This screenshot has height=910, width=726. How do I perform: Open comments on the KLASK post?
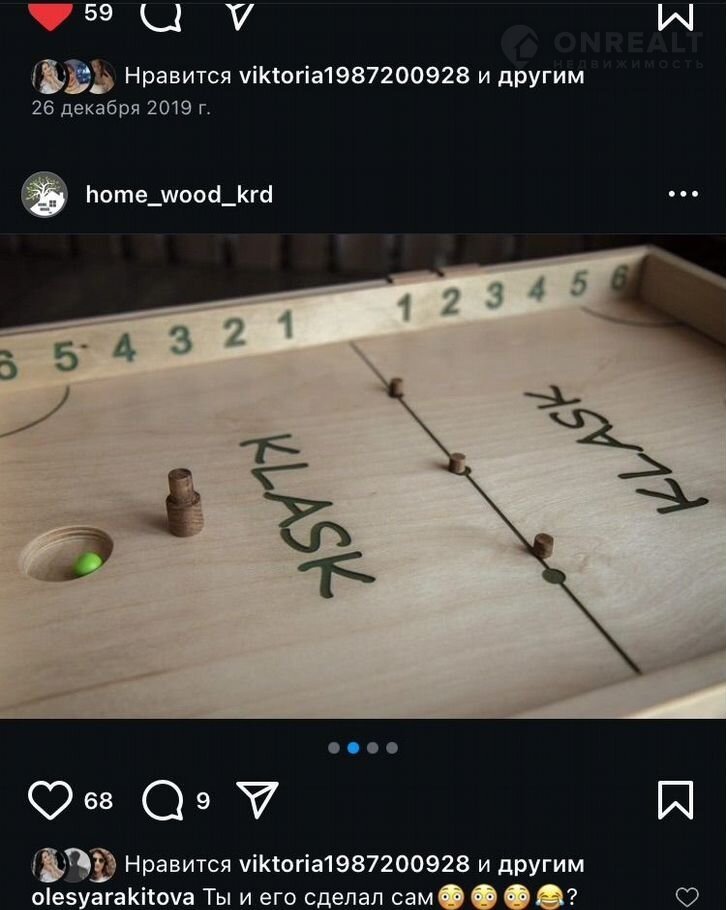click(x=162, y=800)
